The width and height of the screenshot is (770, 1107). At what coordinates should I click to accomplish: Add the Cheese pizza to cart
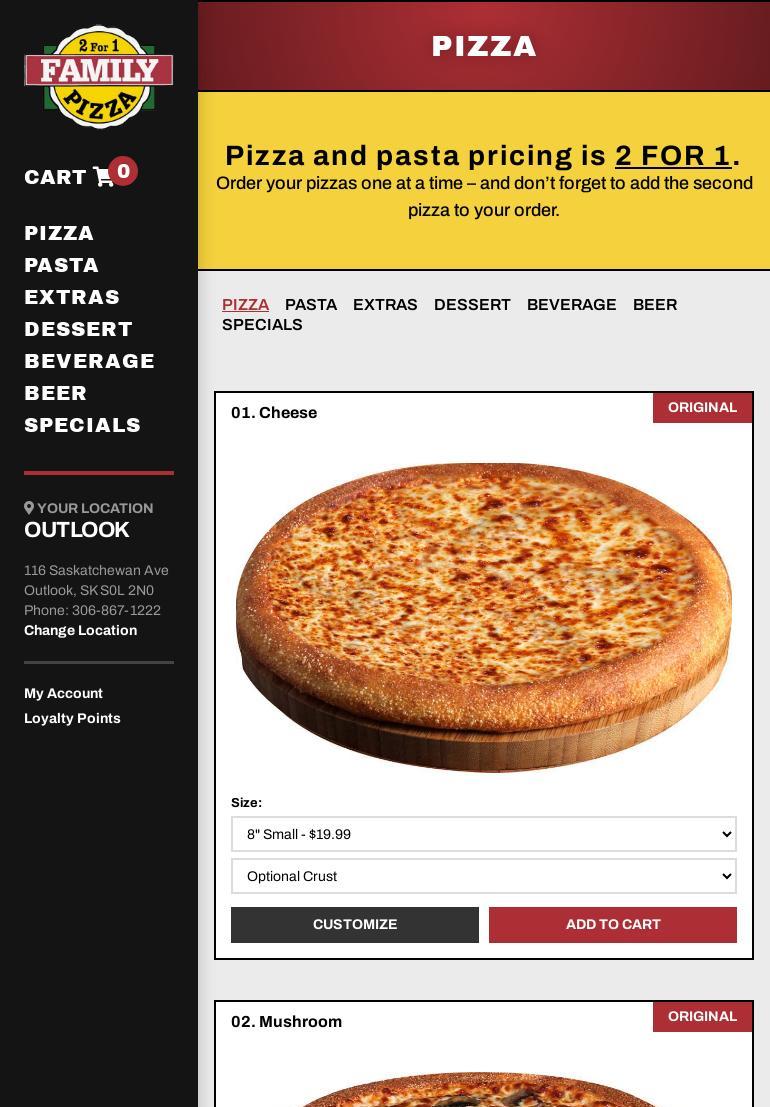tap(612, 924)
